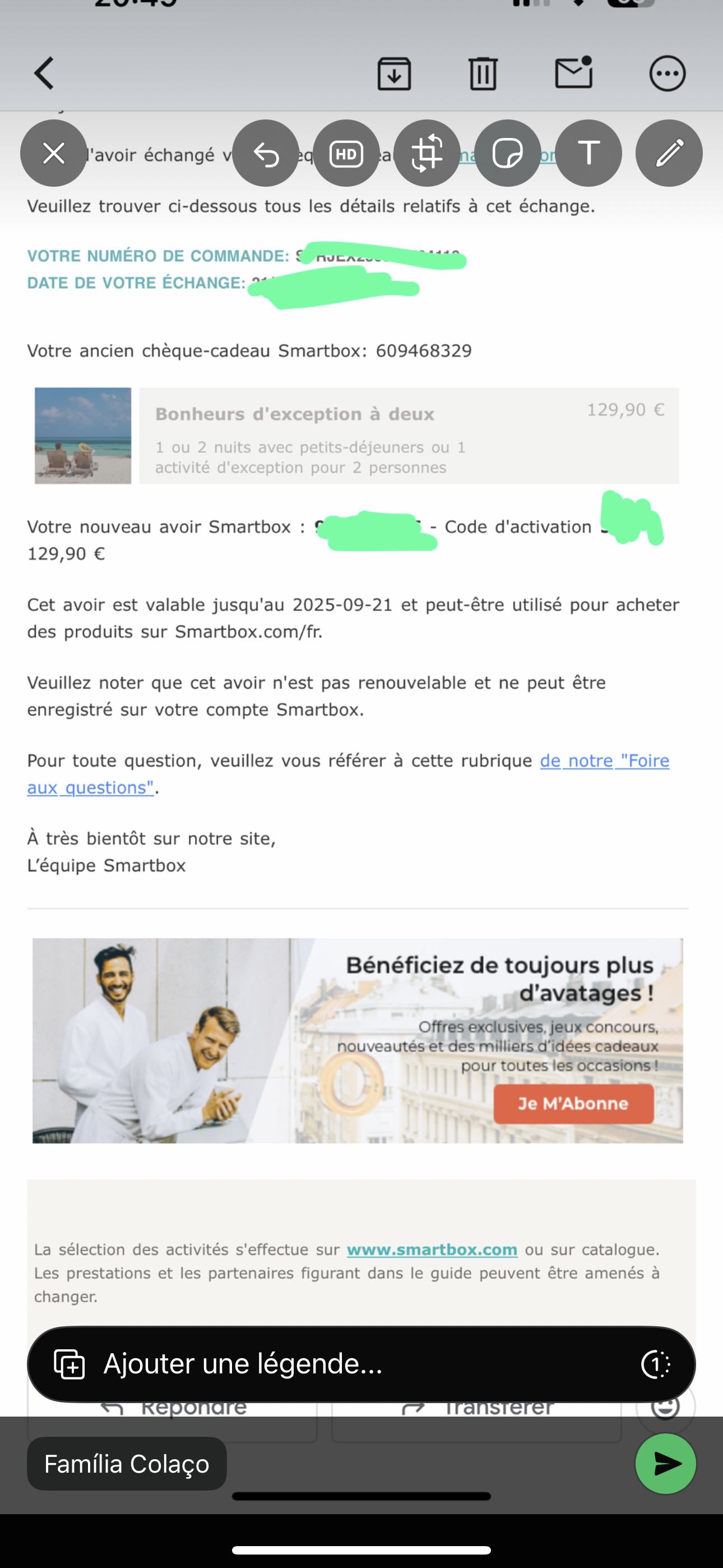Go back using the left chevron

41,73
